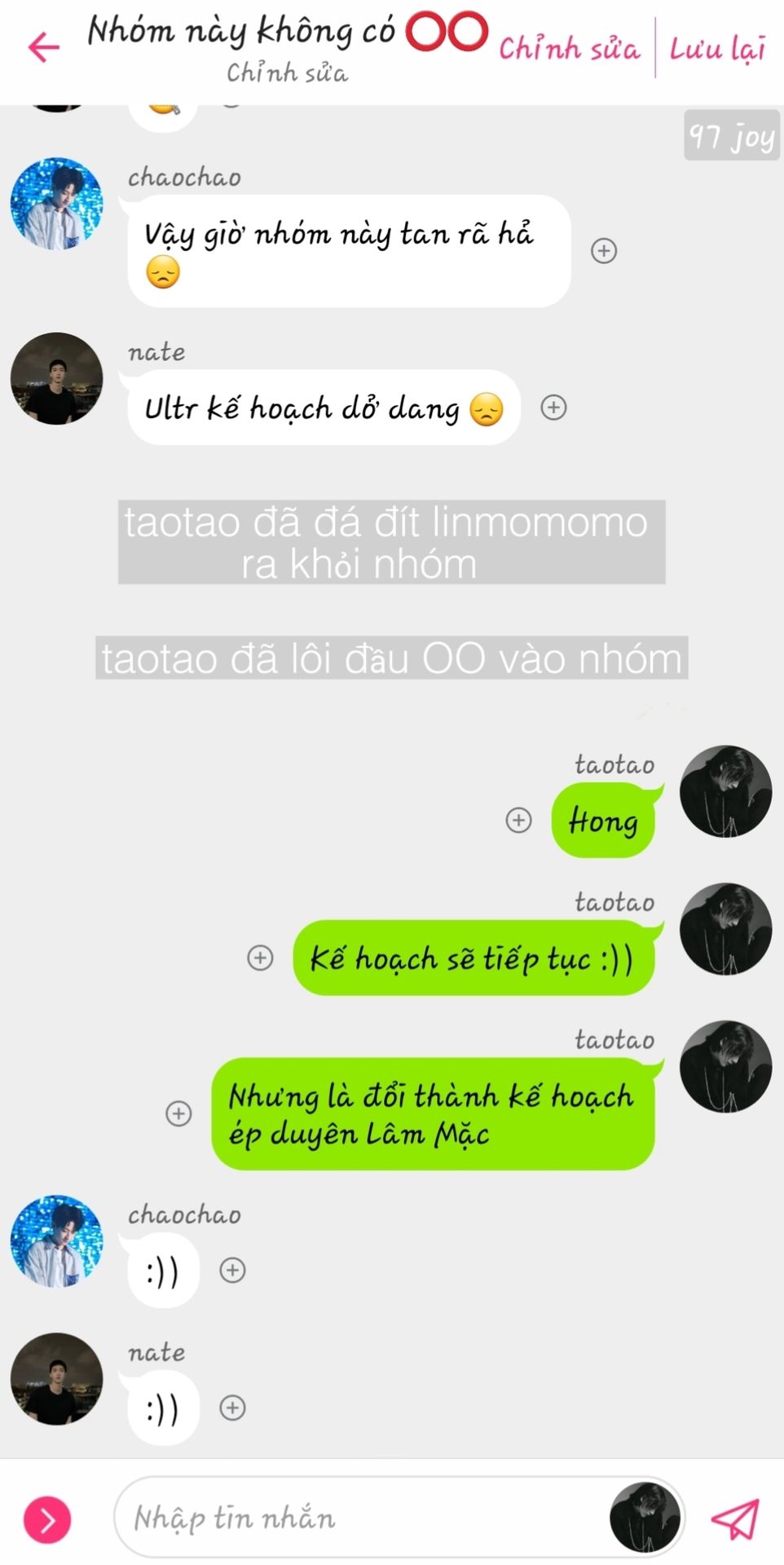Edit the group title via gray Chỉnh sửa

click(287, 73)
